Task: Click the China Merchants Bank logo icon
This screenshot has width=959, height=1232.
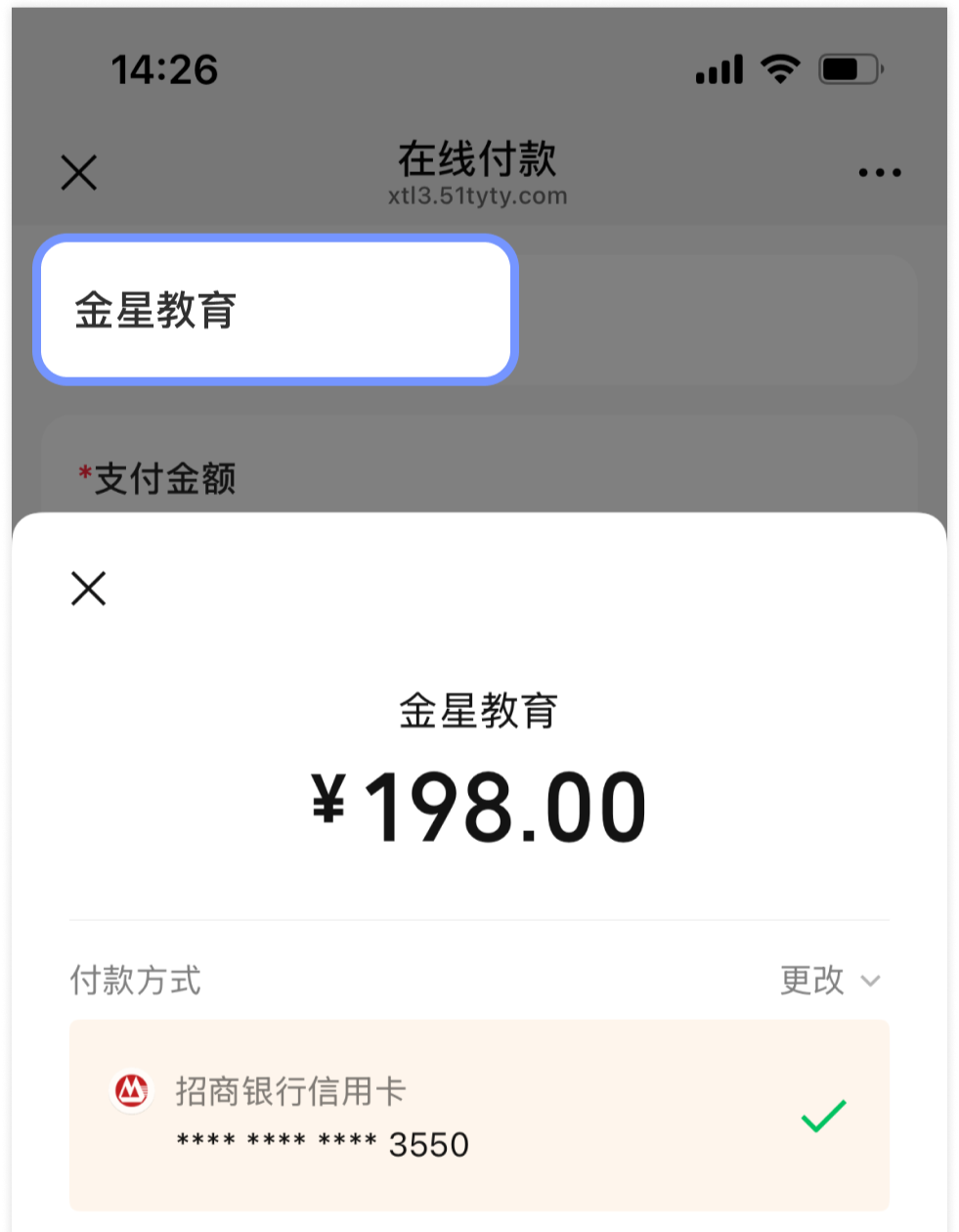Action: coord(132,1092)
